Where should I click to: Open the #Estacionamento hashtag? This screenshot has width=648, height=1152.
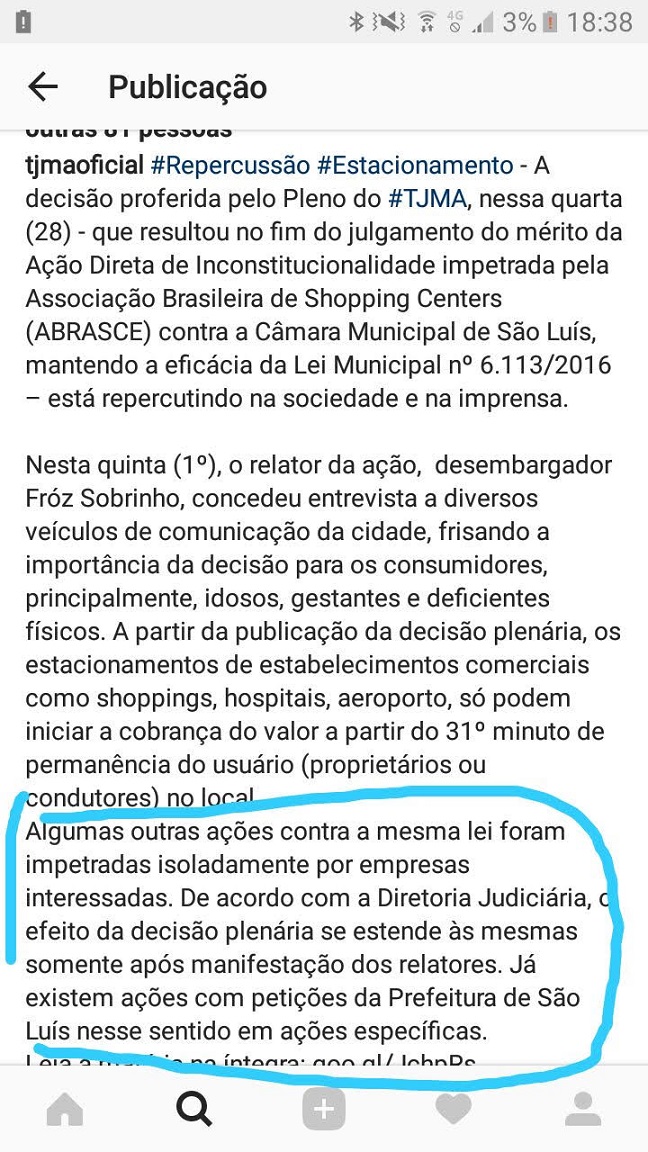(x=414, y=165)
